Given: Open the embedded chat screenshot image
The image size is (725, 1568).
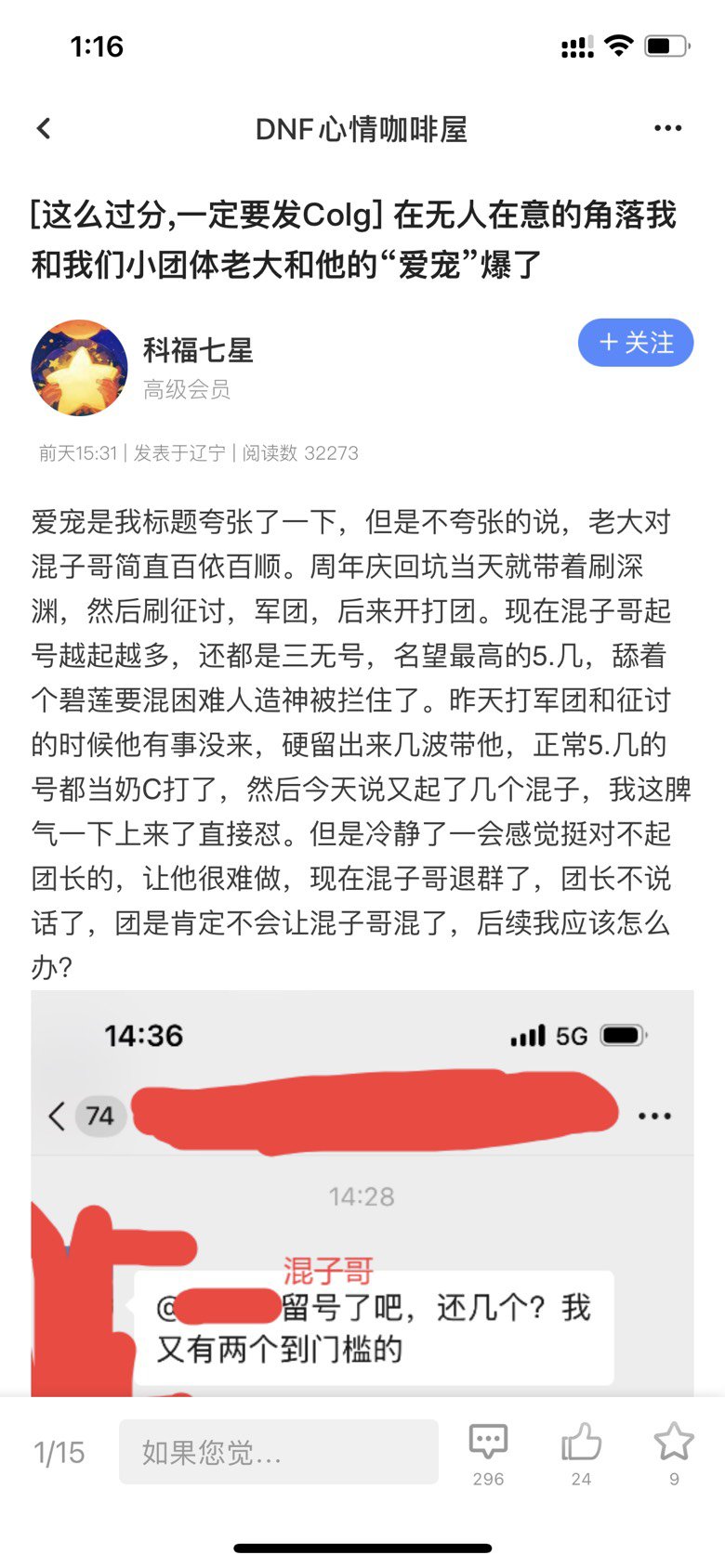Looking at the screenshot, I should [x=362, y=1193].
